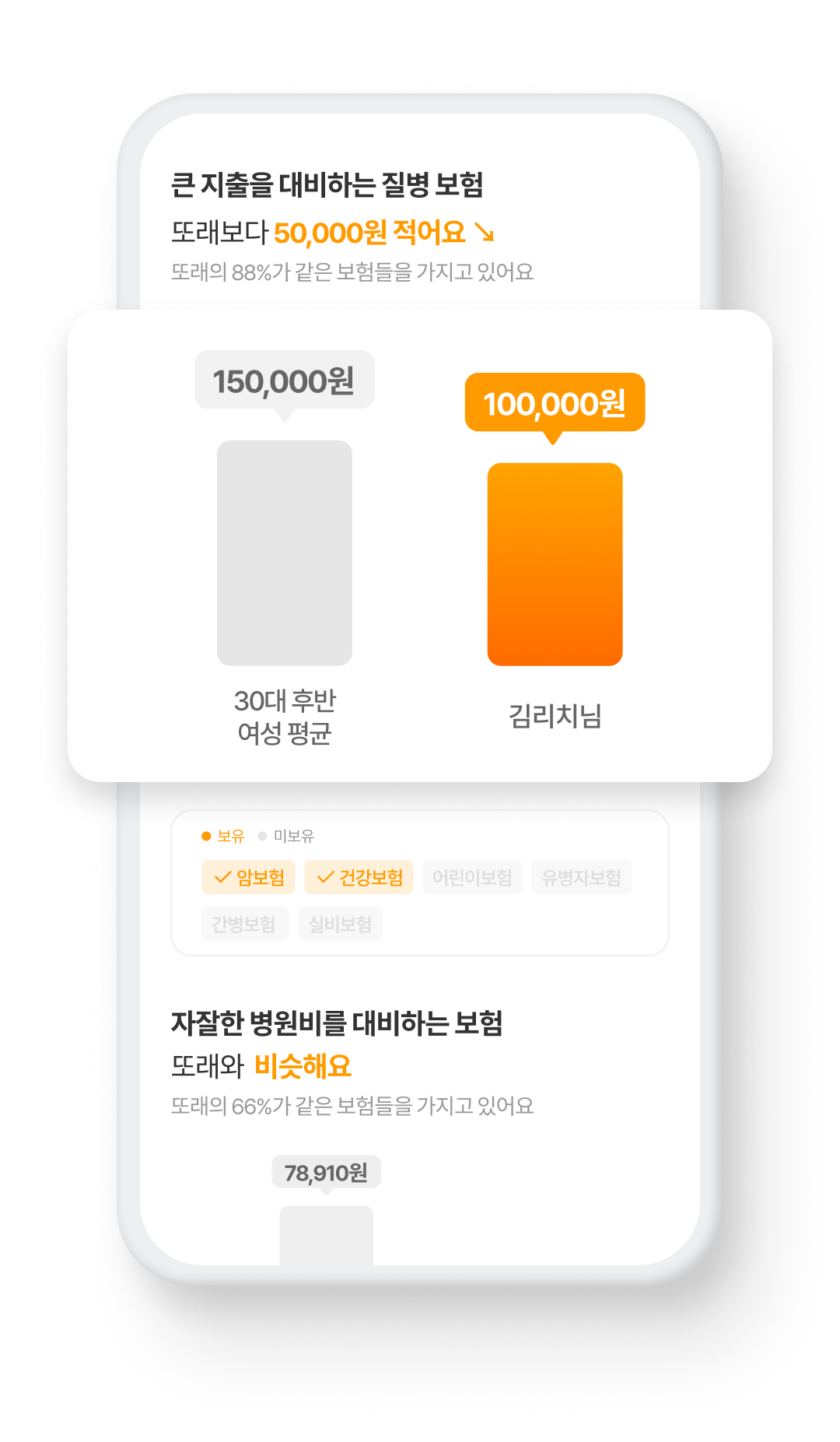The width and height of the screenshot is (840, 1442).
Task: Click the 30대 후반 여성 평균 gray bar
Action: pos(285,553)
